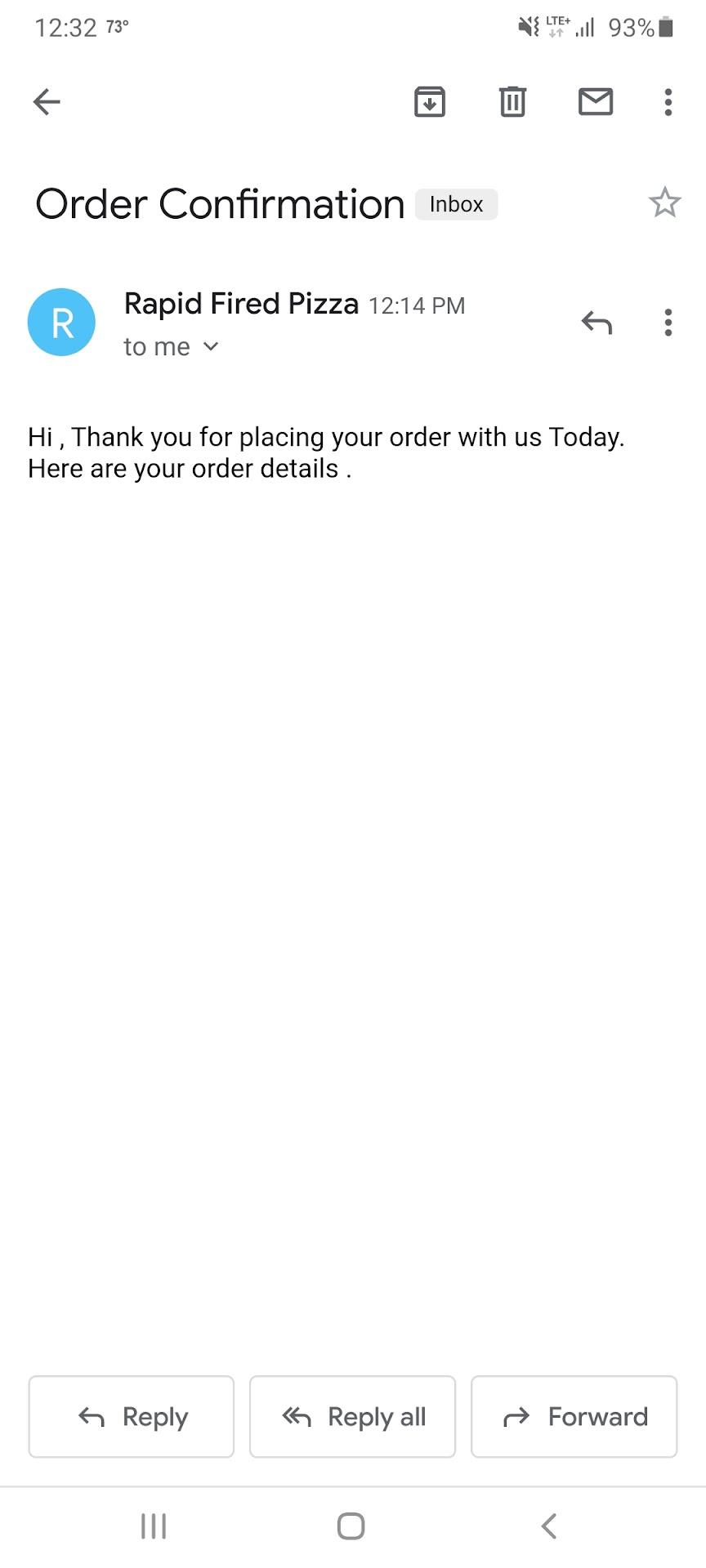Viewport: 706px width, 1568px height.
Task: Open recent apps from navigation bar
Action: [154, 1526]
